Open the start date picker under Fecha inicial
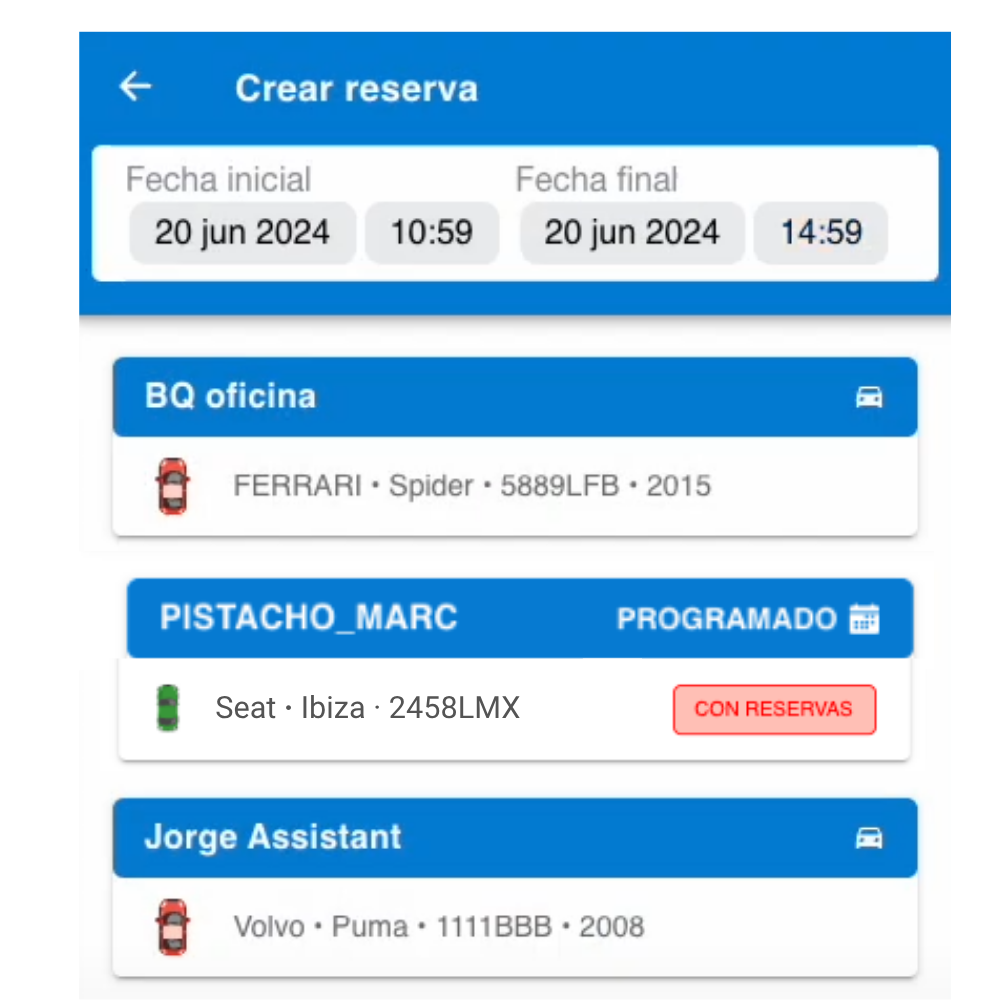 [242, 233]
